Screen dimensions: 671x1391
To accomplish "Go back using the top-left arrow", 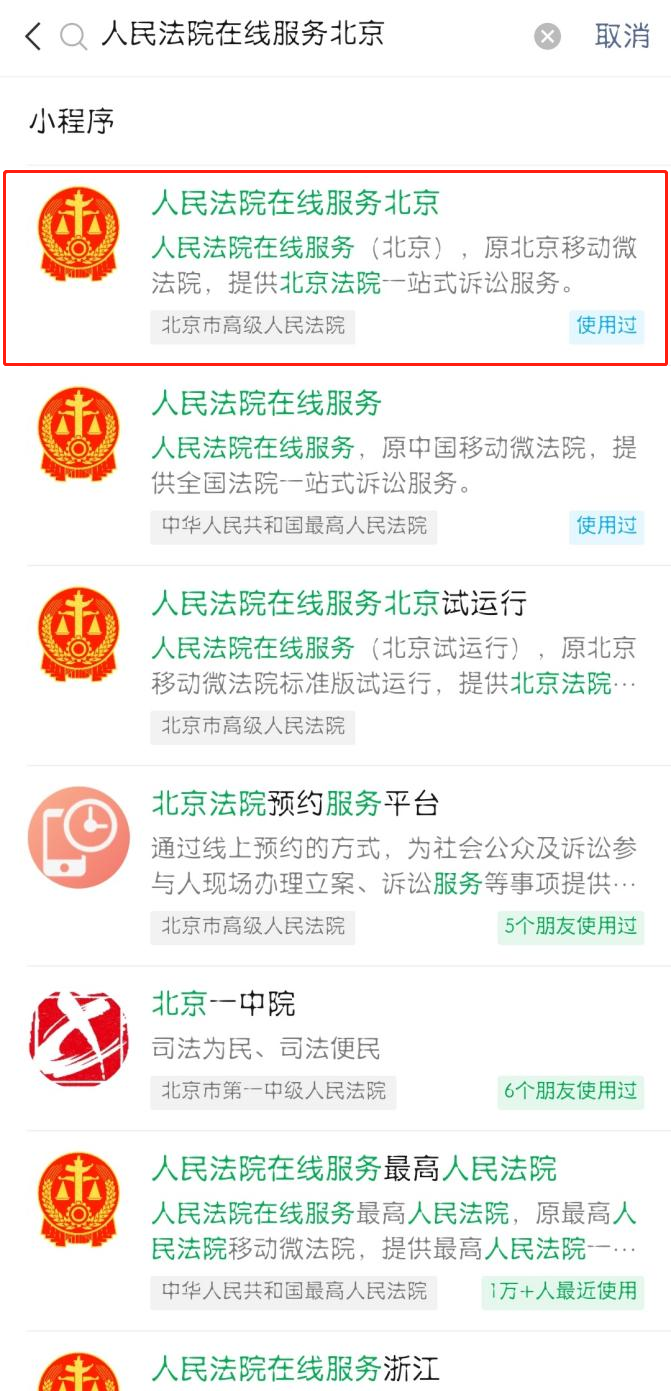I will click(x=33, y=37).
